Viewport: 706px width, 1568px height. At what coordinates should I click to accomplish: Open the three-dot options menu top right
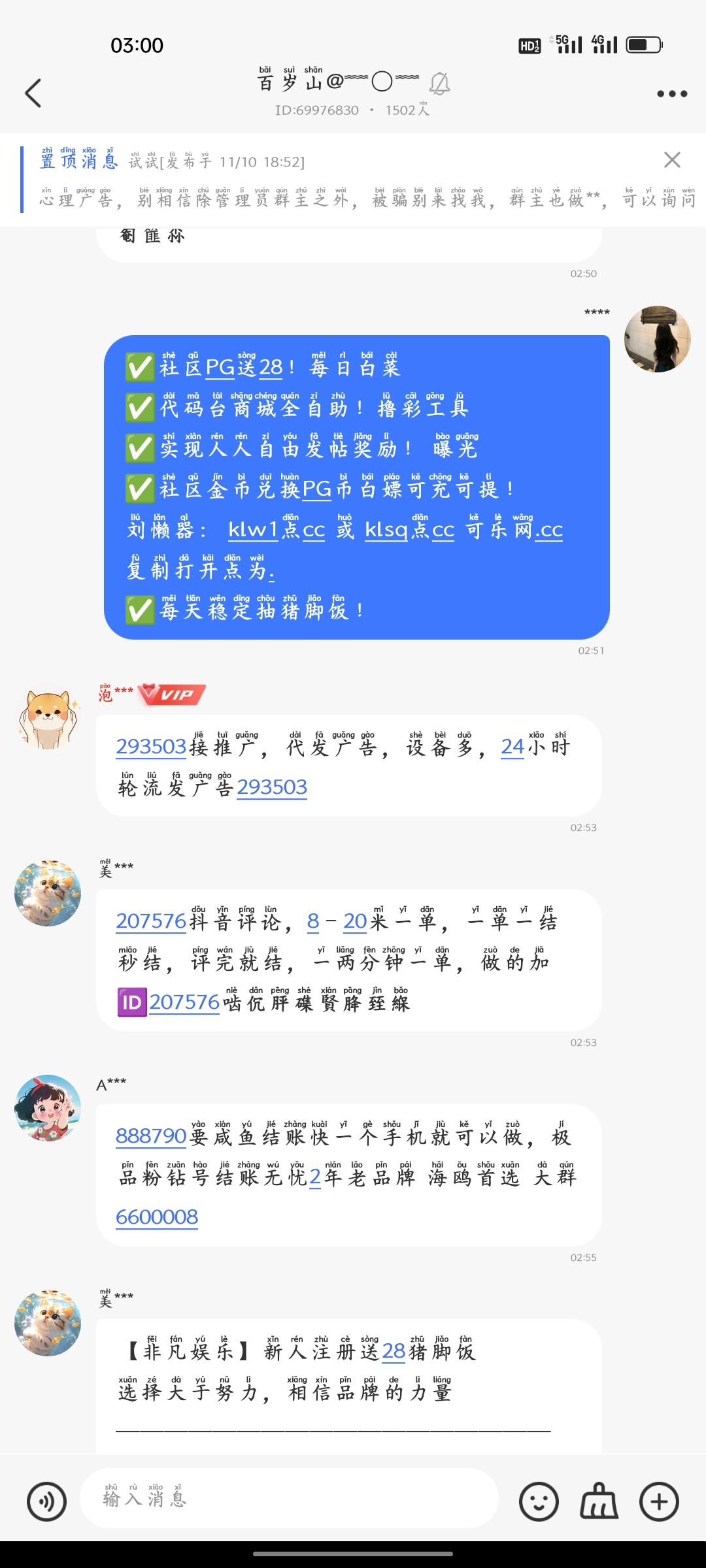pyautogui.click(x=671, y=93)
